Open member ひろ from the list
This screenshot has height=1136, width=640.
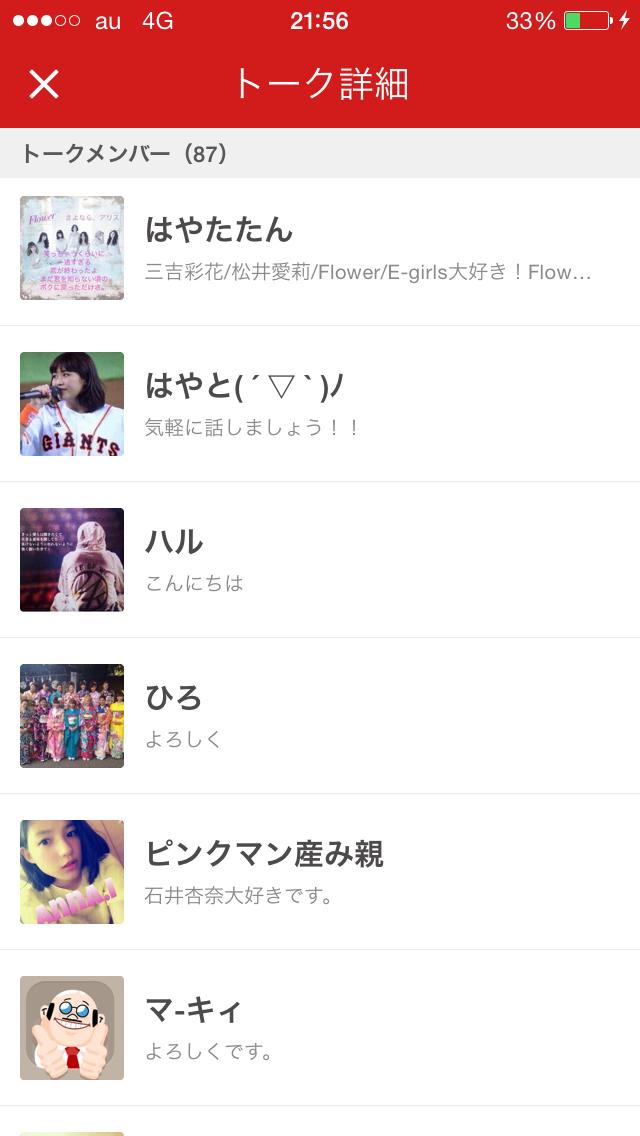click(320, 716)
